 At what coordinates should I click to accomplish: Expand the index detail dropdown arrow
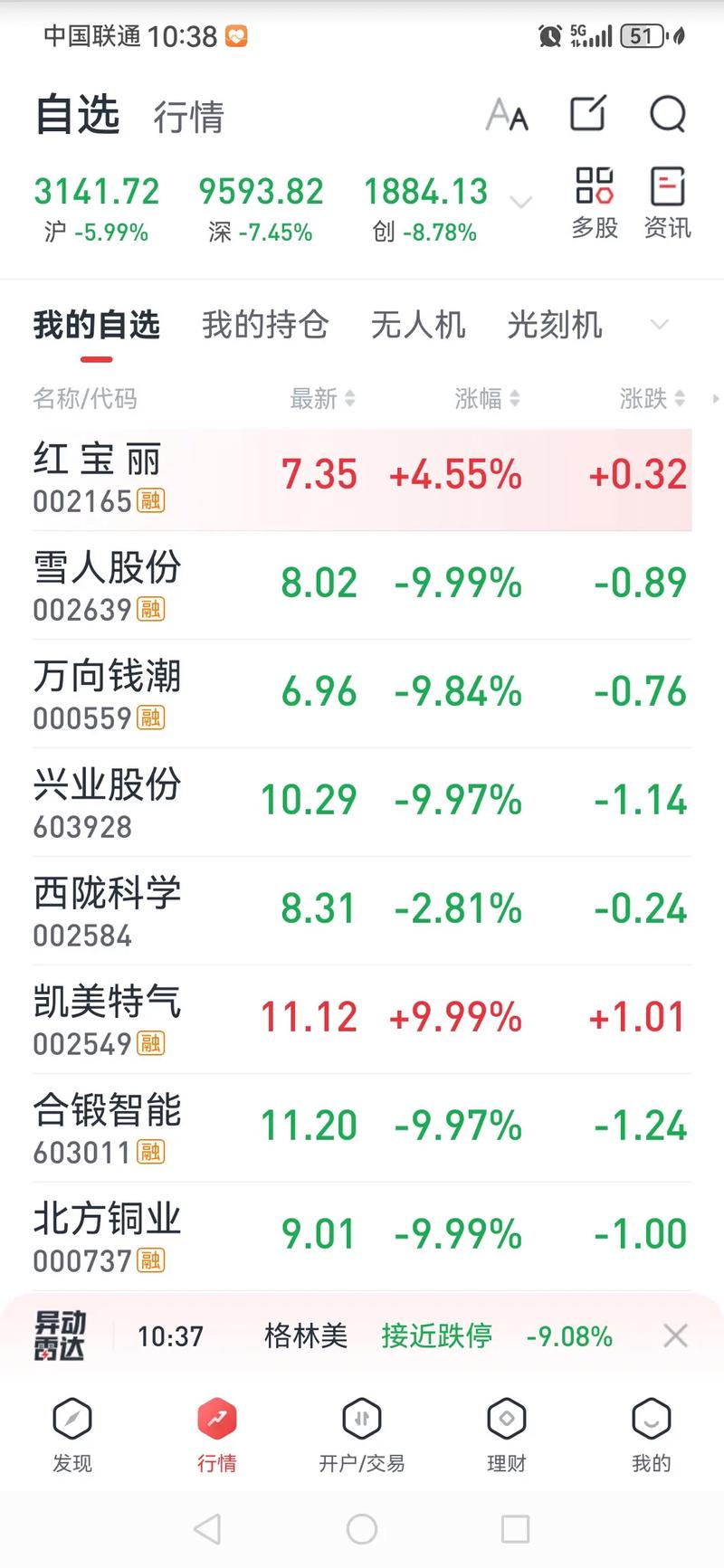point(519,201)
